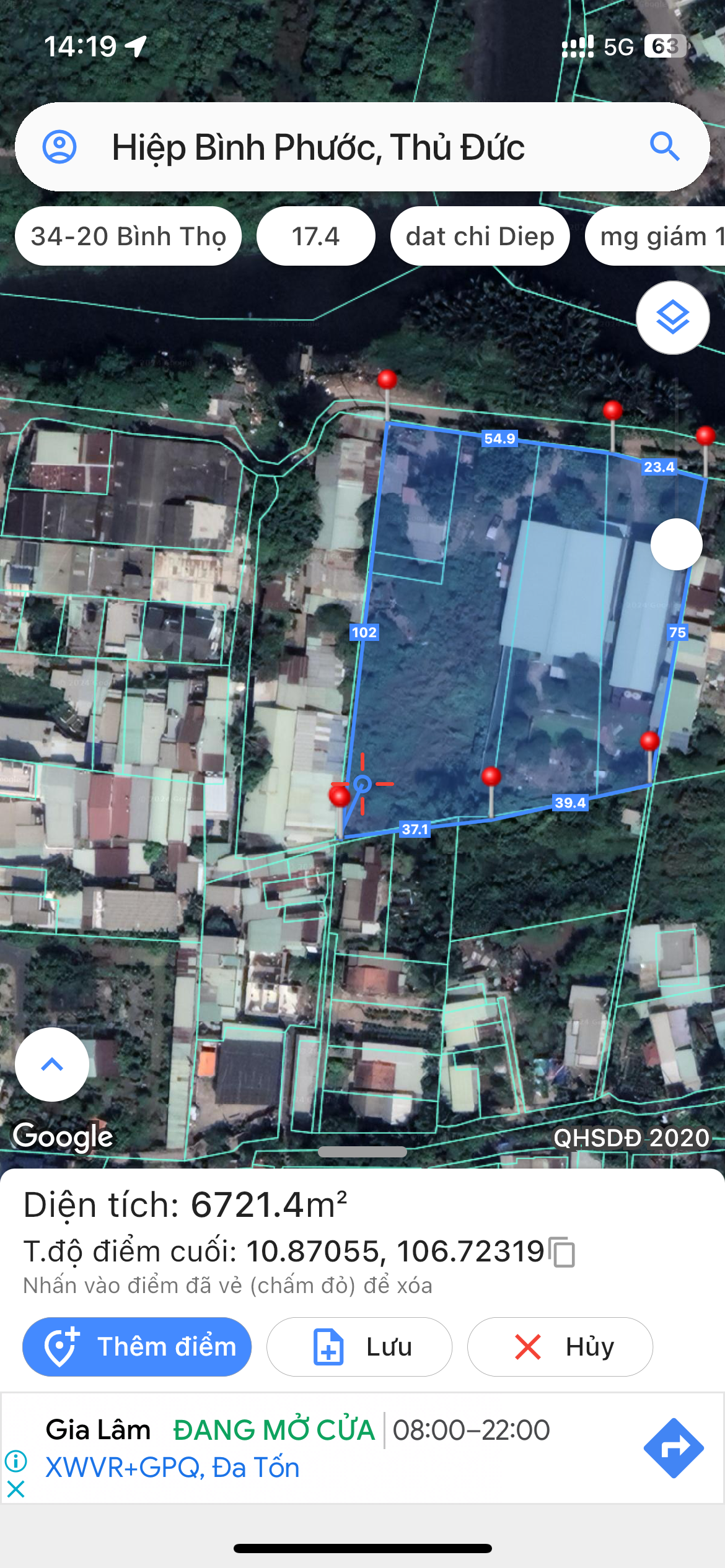Save the measured area with Lưu
The image size is (725, 1568).
click(359, 1347)
